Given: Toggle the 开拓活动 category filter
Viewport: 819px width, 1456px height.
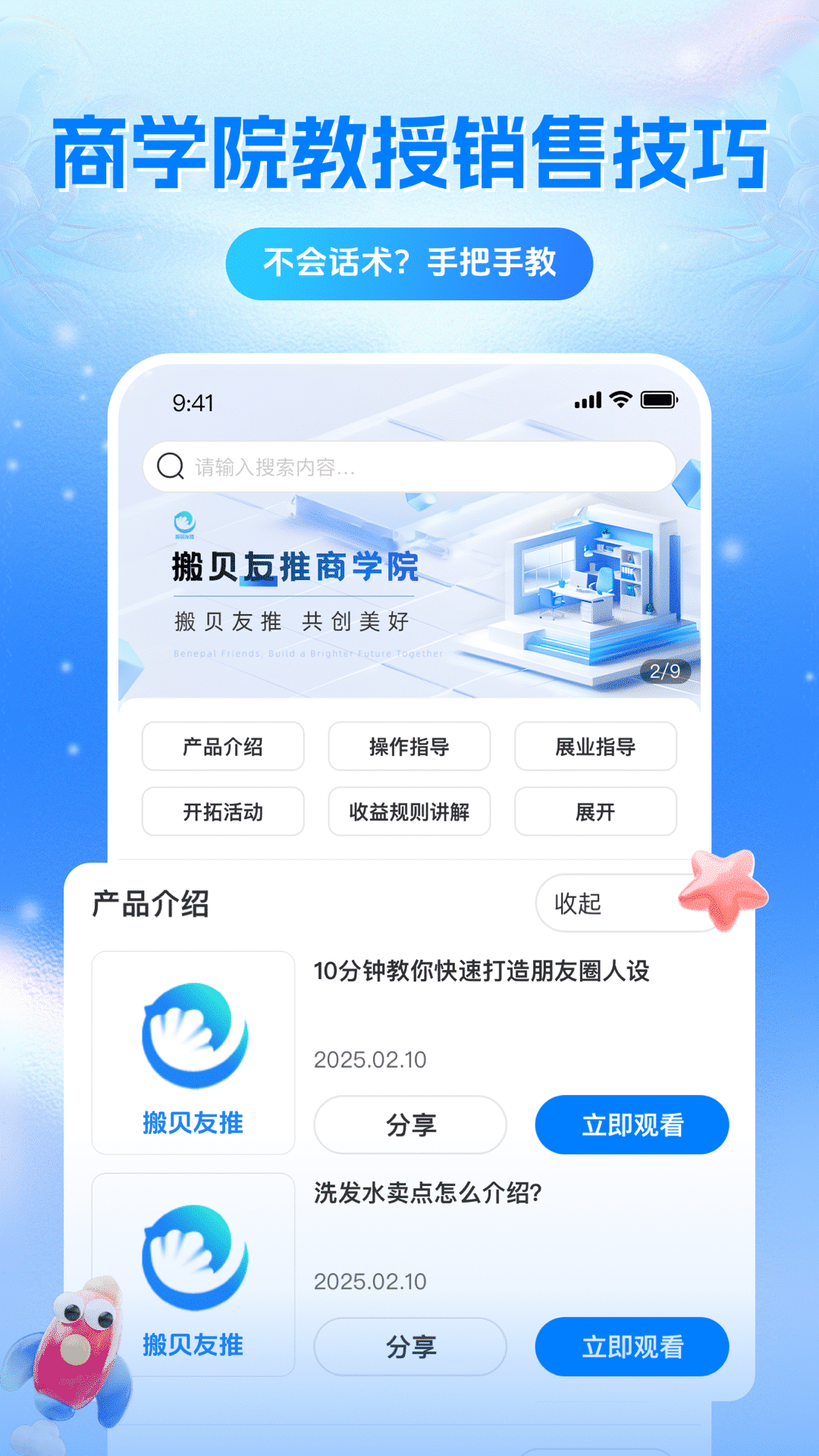Looking at the screenshot, I should [x=223, y=811].
